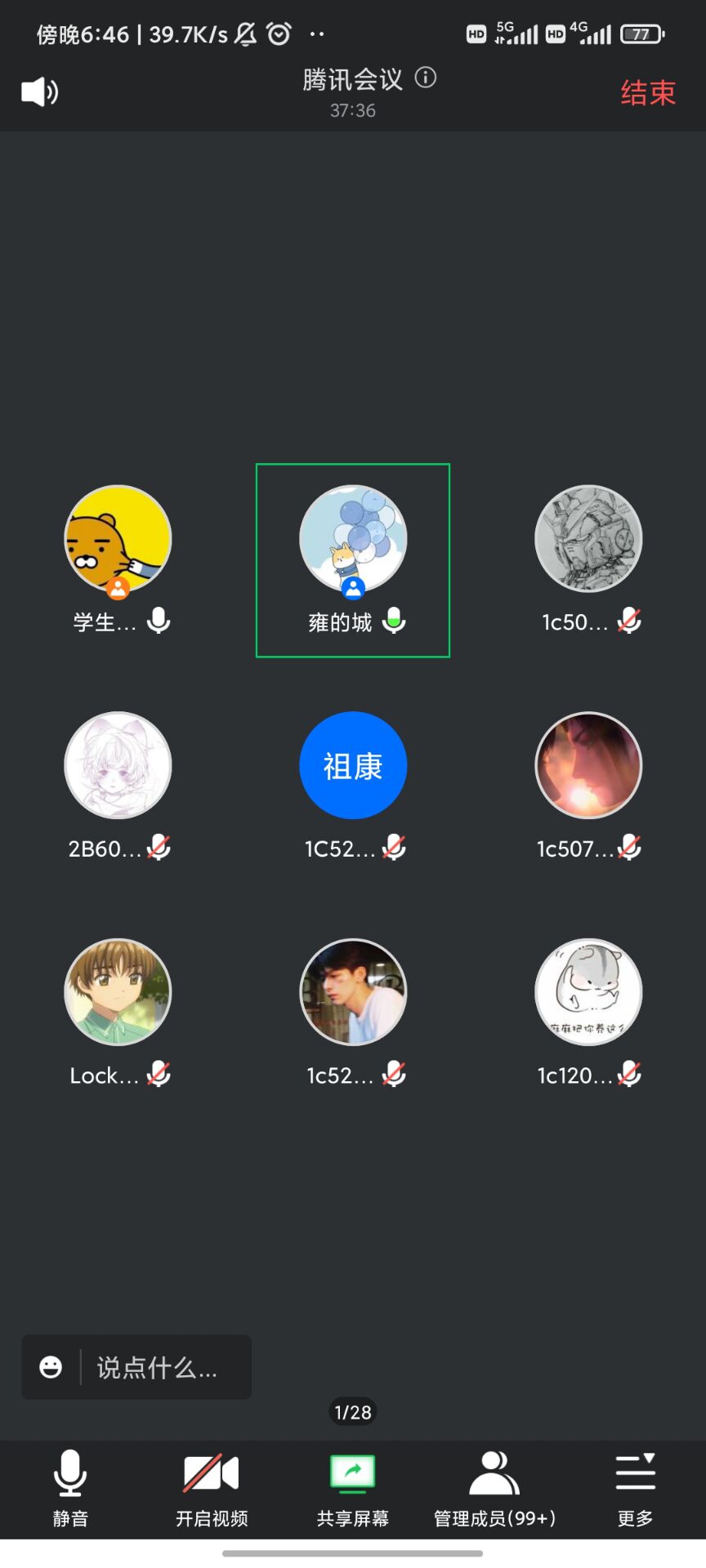
Task: Toggle the speaker audio icon
Action: tap(39, 91)
